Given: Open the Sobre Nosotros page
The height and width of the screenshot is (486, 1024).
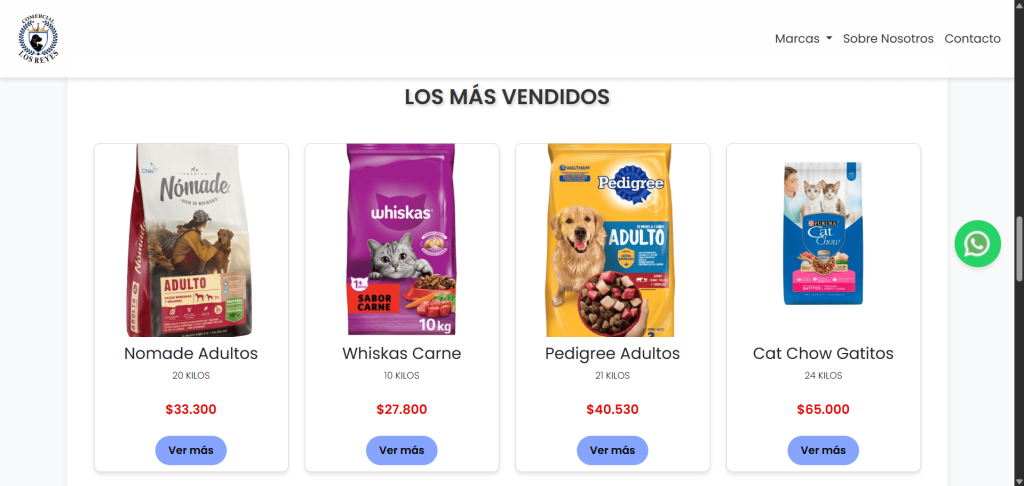Looking at the screenshot, I should 888,39.
